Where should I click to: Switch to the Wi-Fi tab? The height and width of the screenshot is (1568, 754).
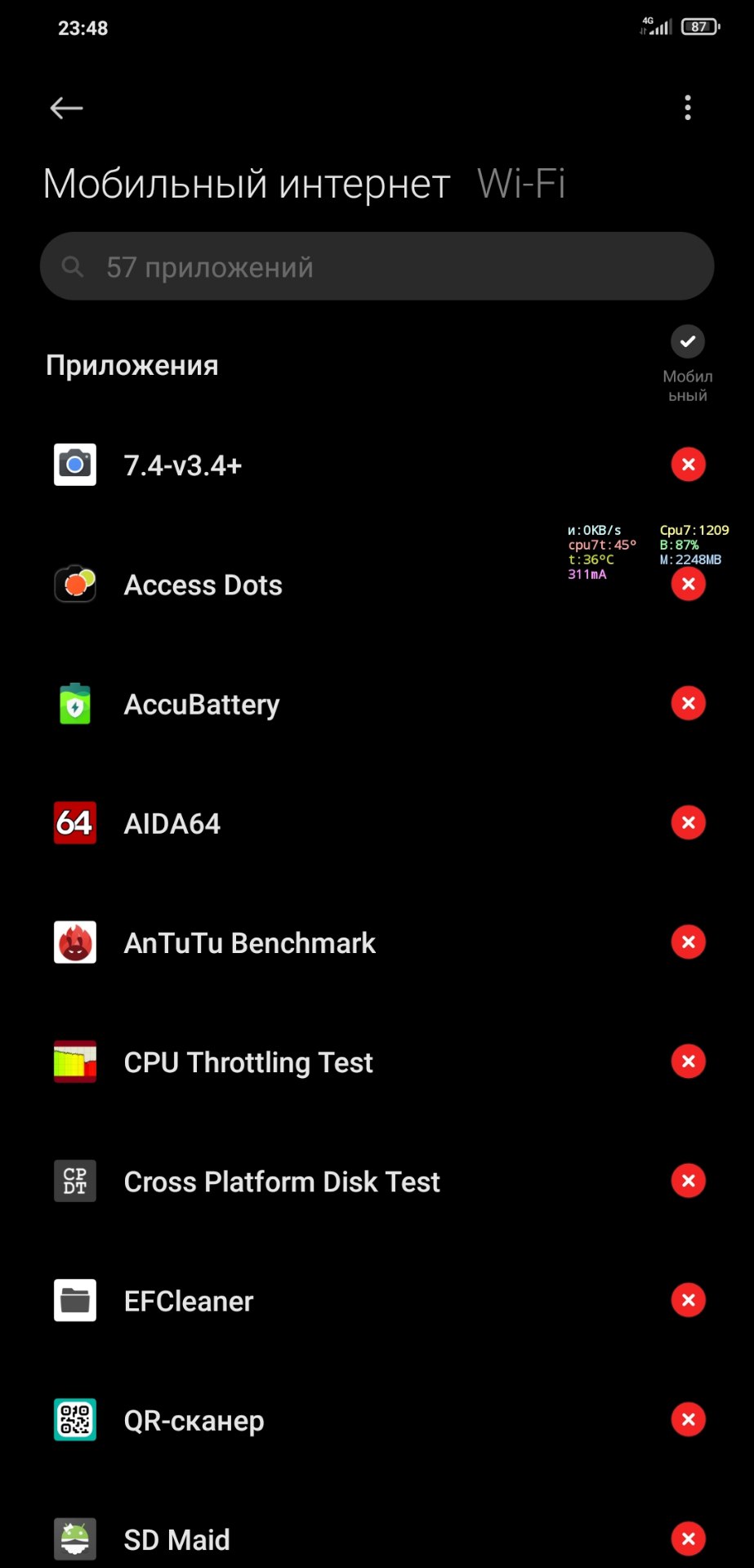[521, 183]
